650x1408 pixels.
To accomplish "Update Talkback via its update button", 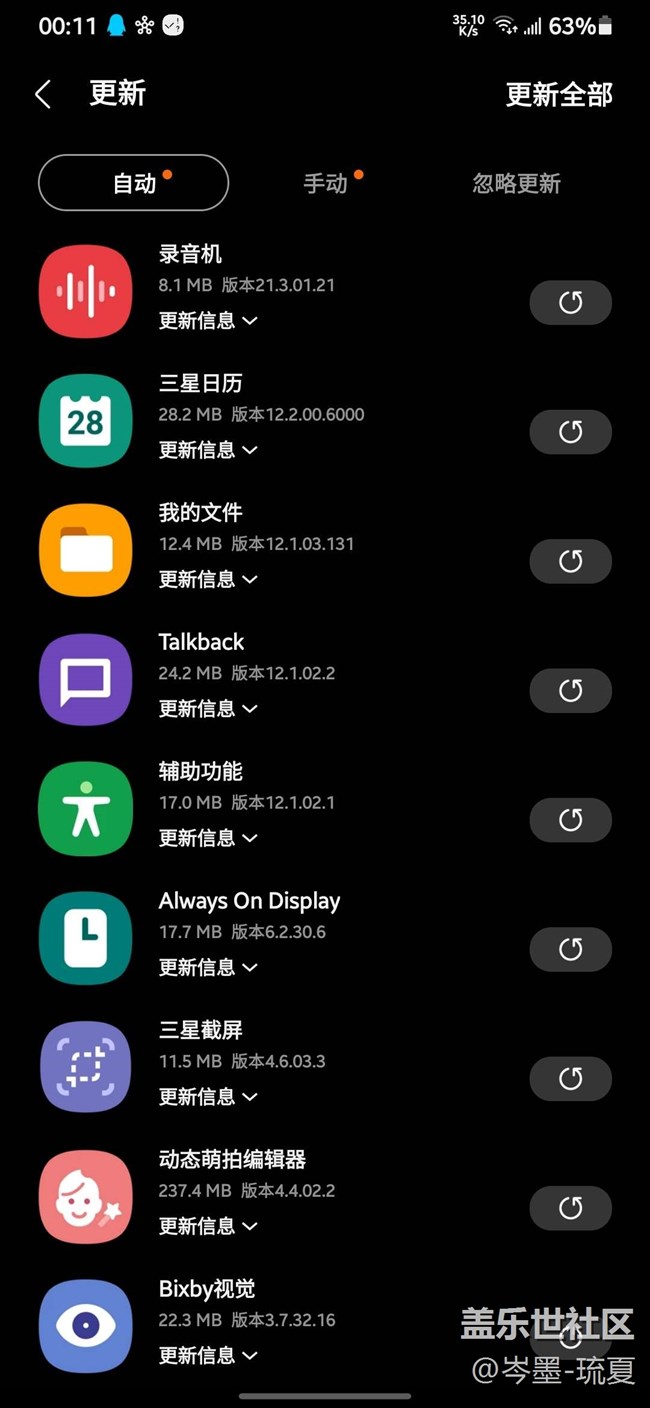I will click(x=570, y=691).
